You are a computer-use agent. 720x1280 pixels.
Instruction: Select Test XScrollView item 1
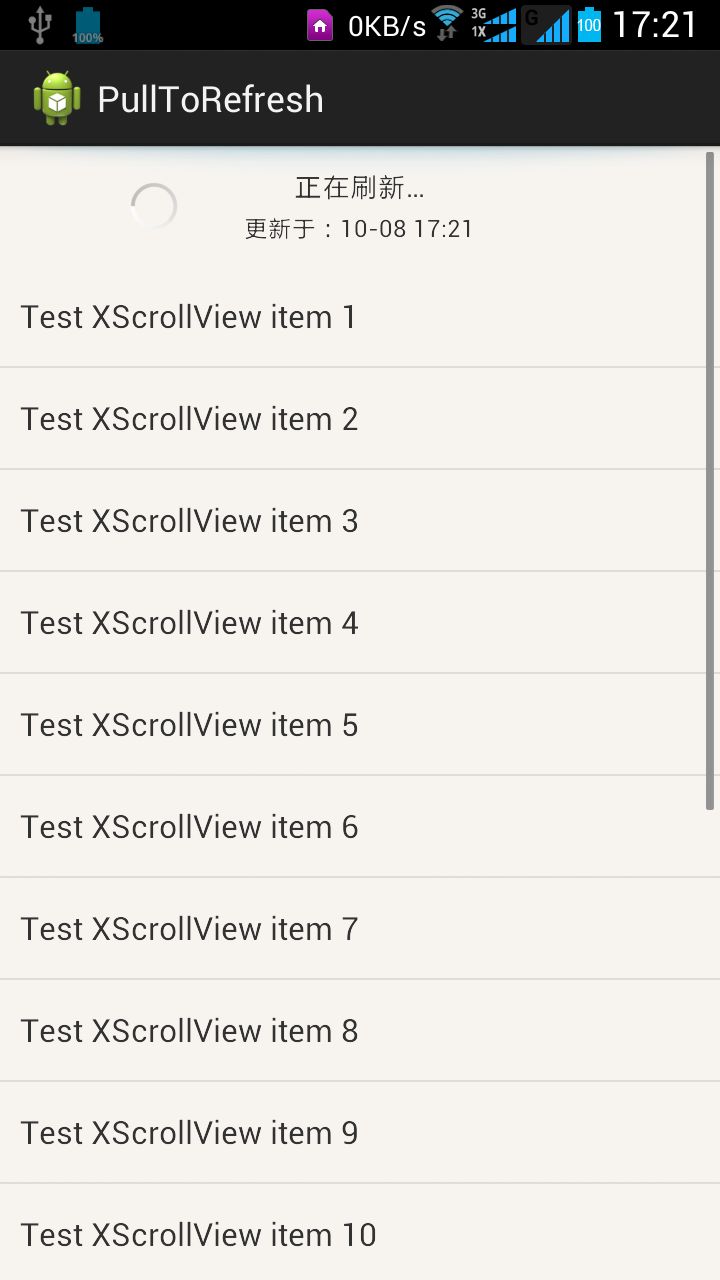[x=188, y=316]
